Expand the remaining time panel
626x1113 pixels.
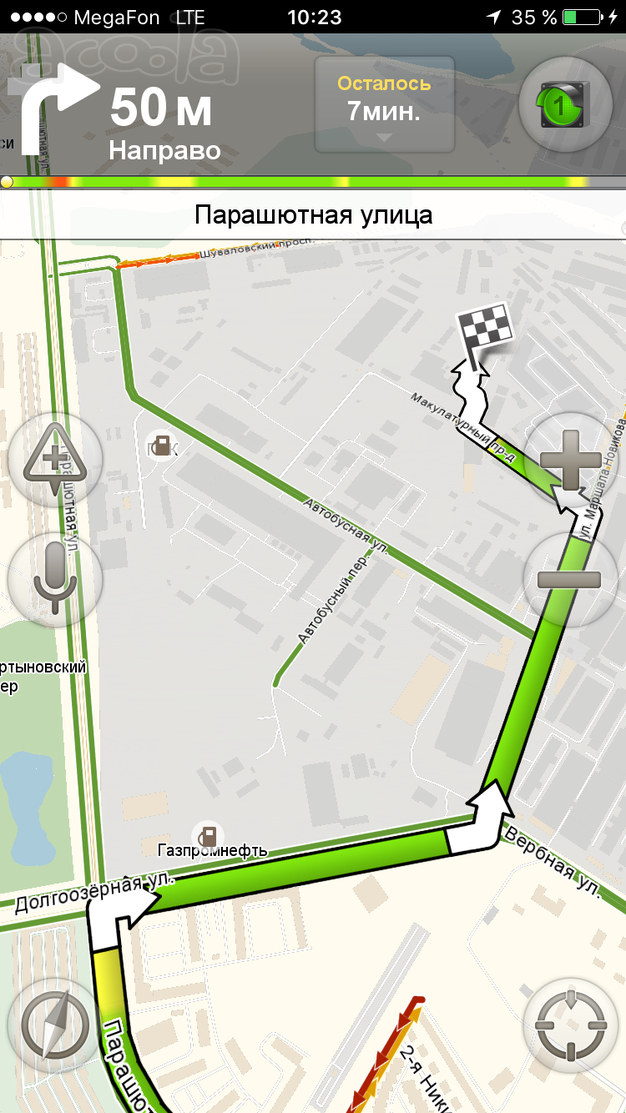coord(384,104)
